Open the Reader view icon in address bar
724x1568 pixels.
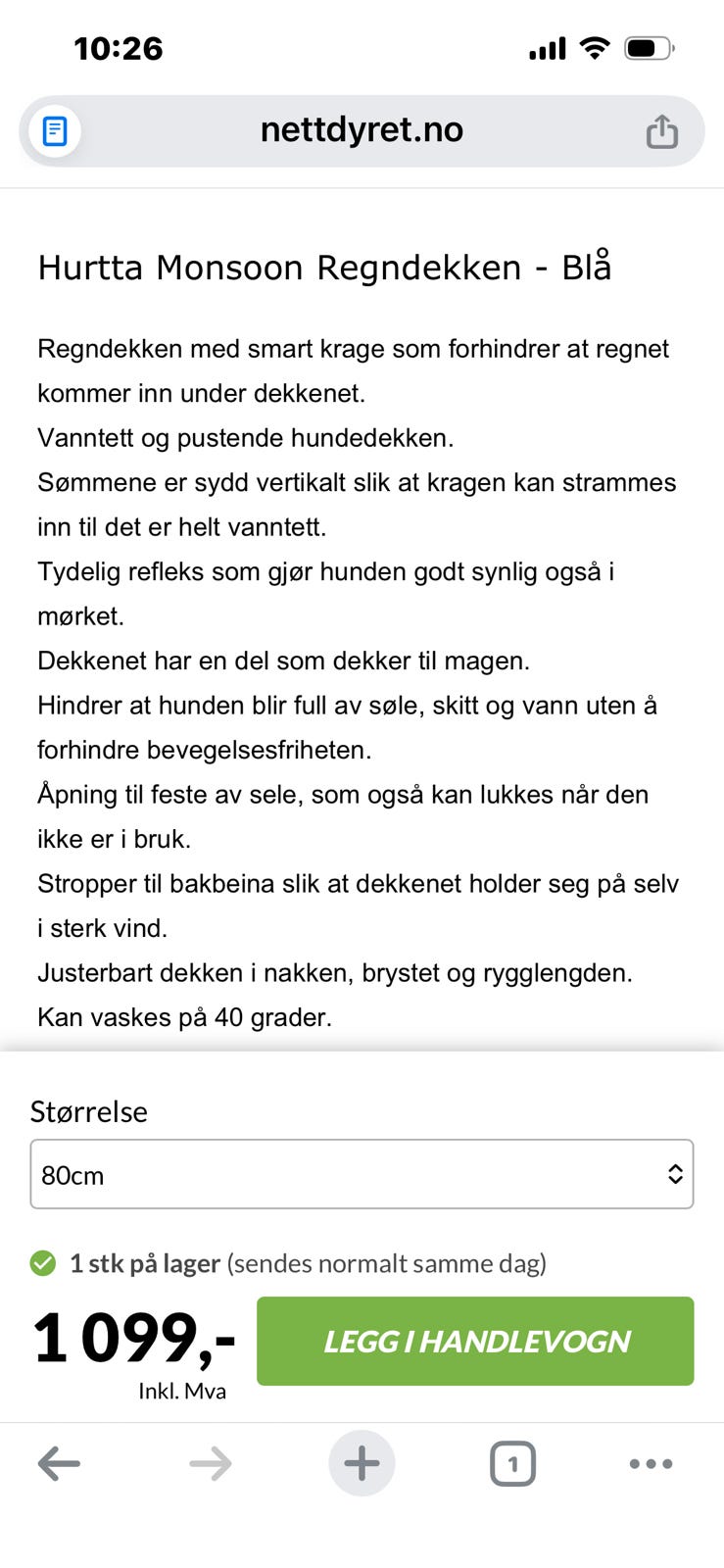54,129
